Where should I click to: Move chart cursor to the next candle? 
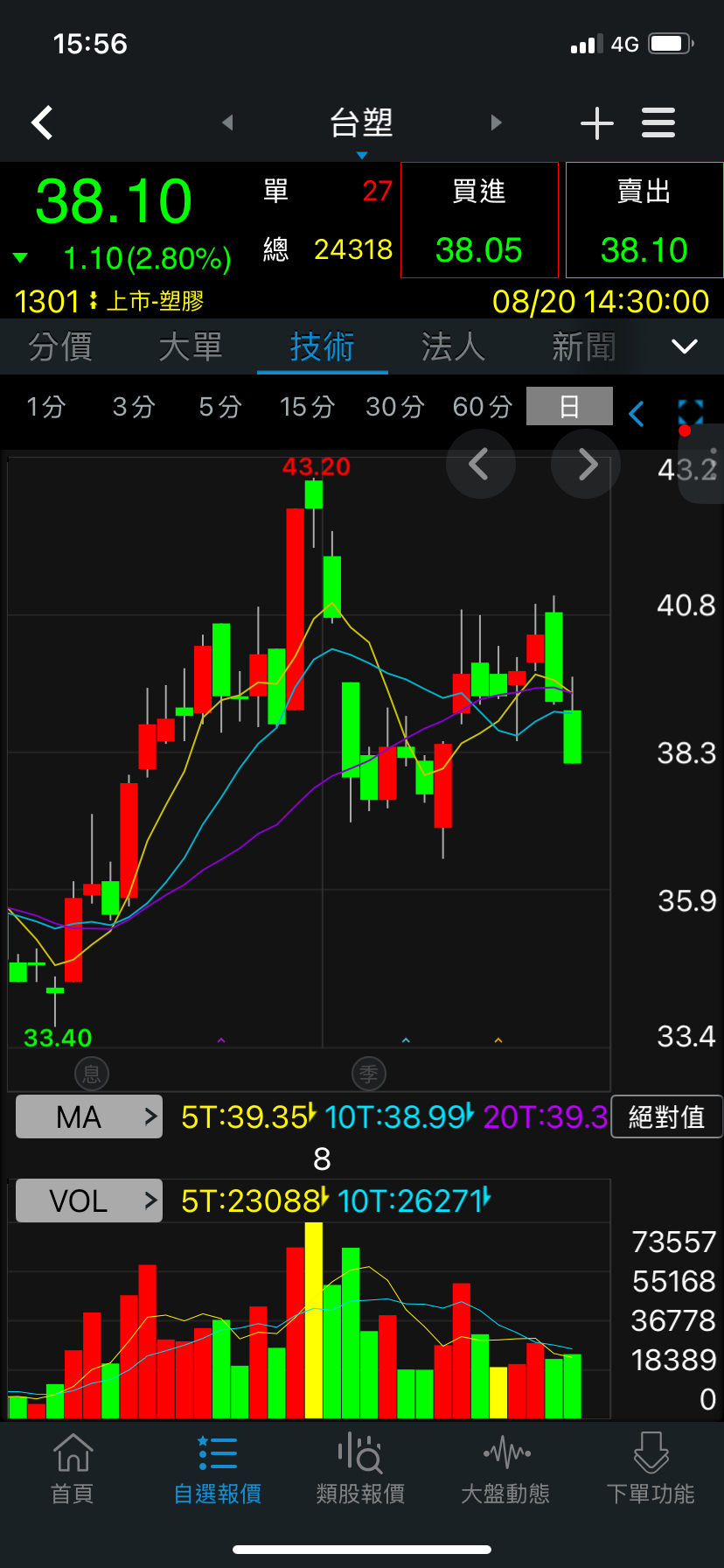586,465
